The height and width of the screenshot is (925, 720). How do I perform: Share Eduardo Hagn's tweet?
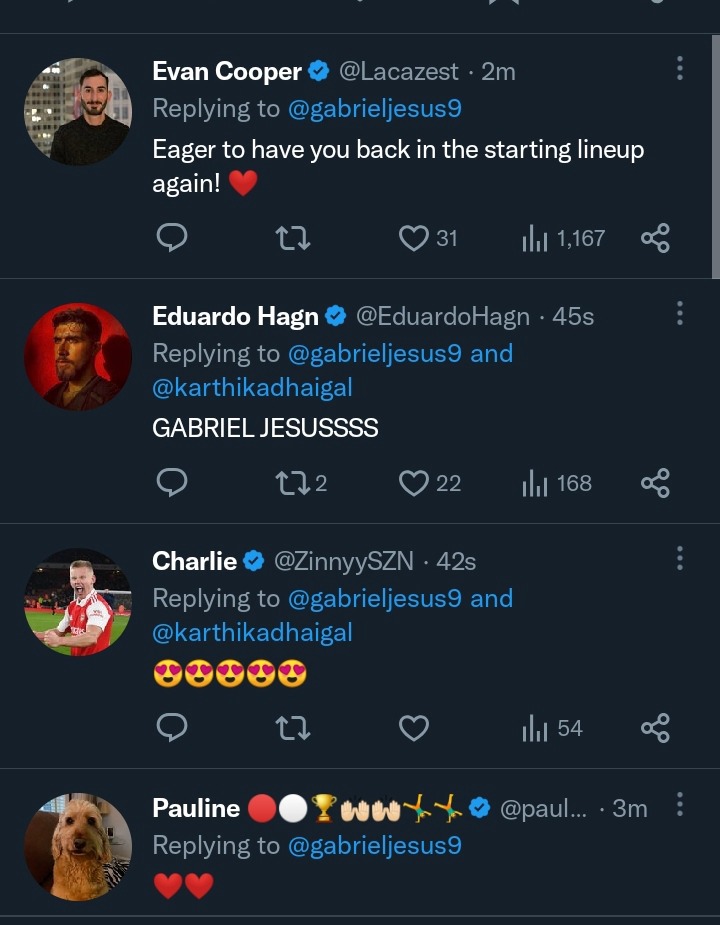(x=655, y=483)
